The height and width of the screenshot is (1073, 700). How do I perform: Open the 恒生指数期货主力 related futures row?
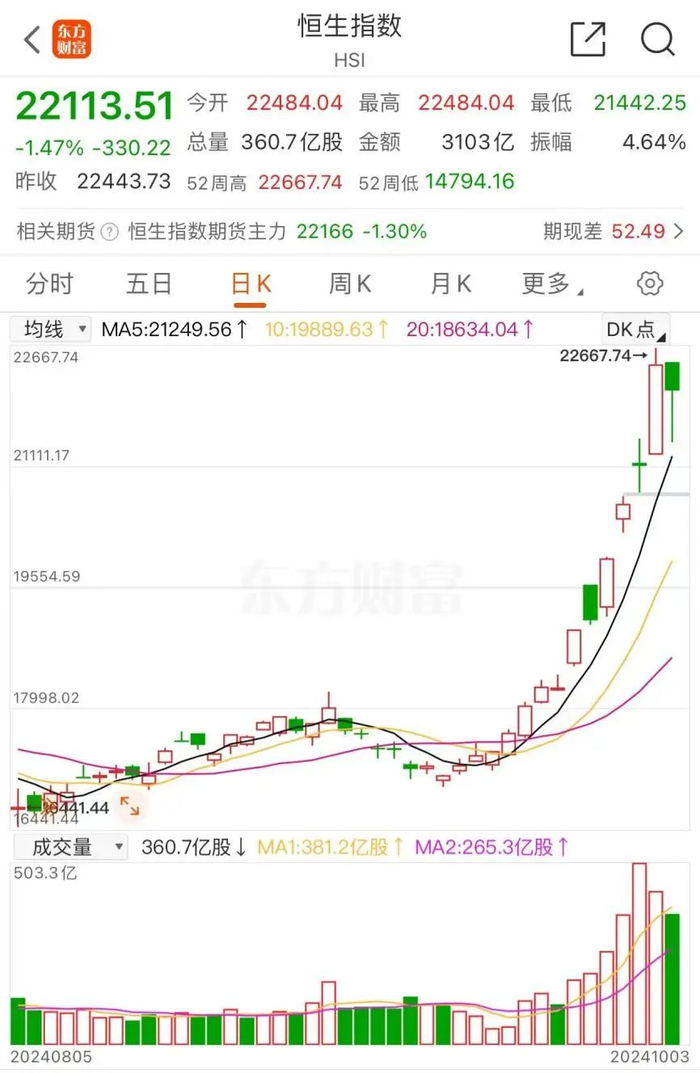(x=350, y=232)
